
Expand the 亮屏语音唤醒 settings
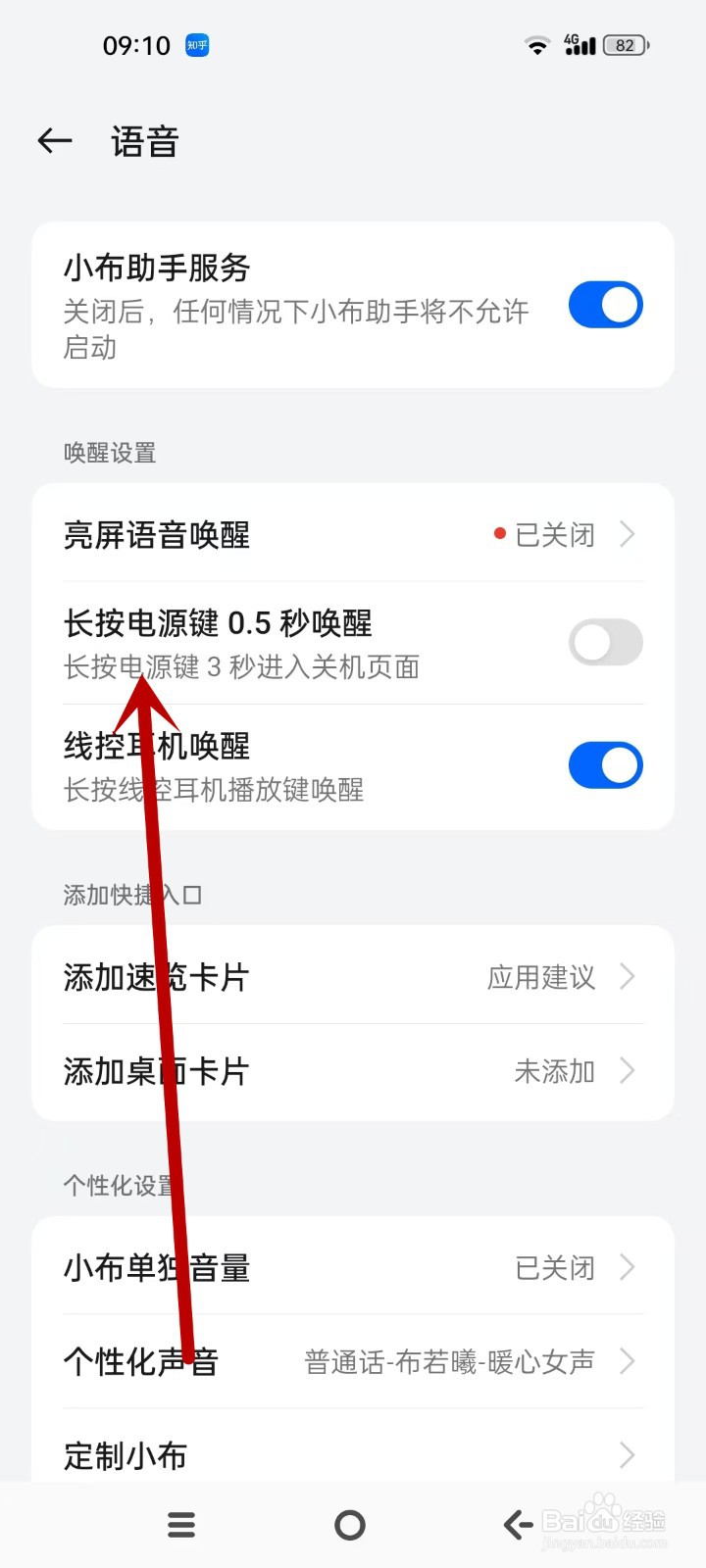[x=628, y=535]
